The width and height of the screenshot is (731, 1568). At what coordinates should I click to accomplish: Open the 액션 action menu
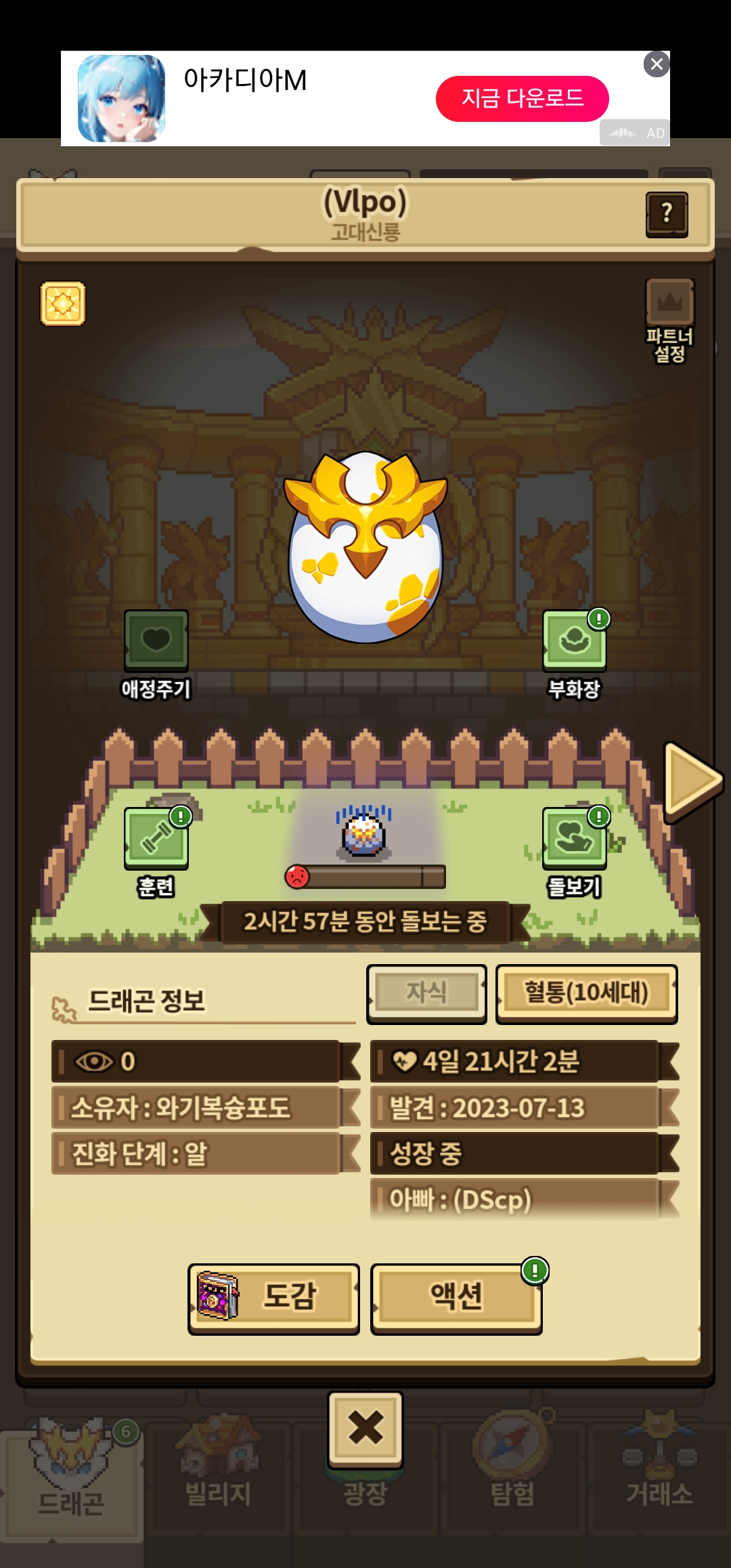(456, 1297)
